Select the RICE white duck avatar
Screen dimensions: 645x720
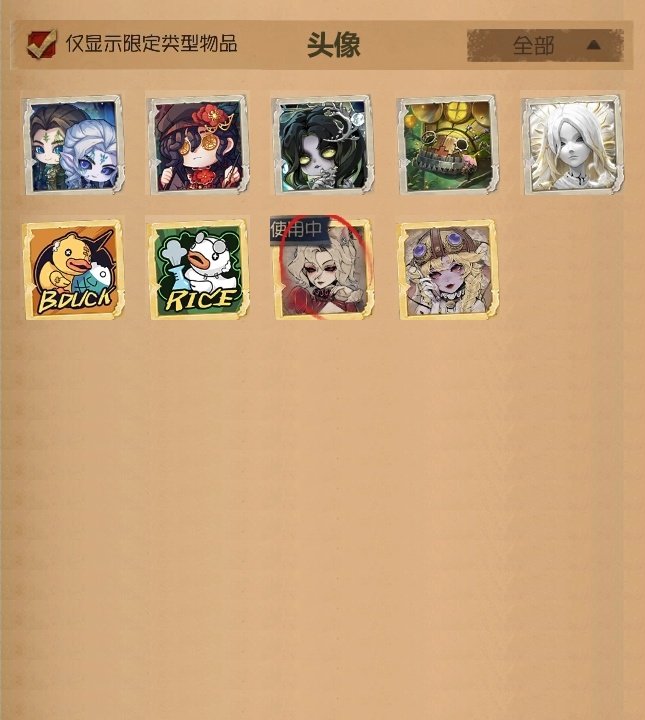pyautogui.click(x=197, y=270)
